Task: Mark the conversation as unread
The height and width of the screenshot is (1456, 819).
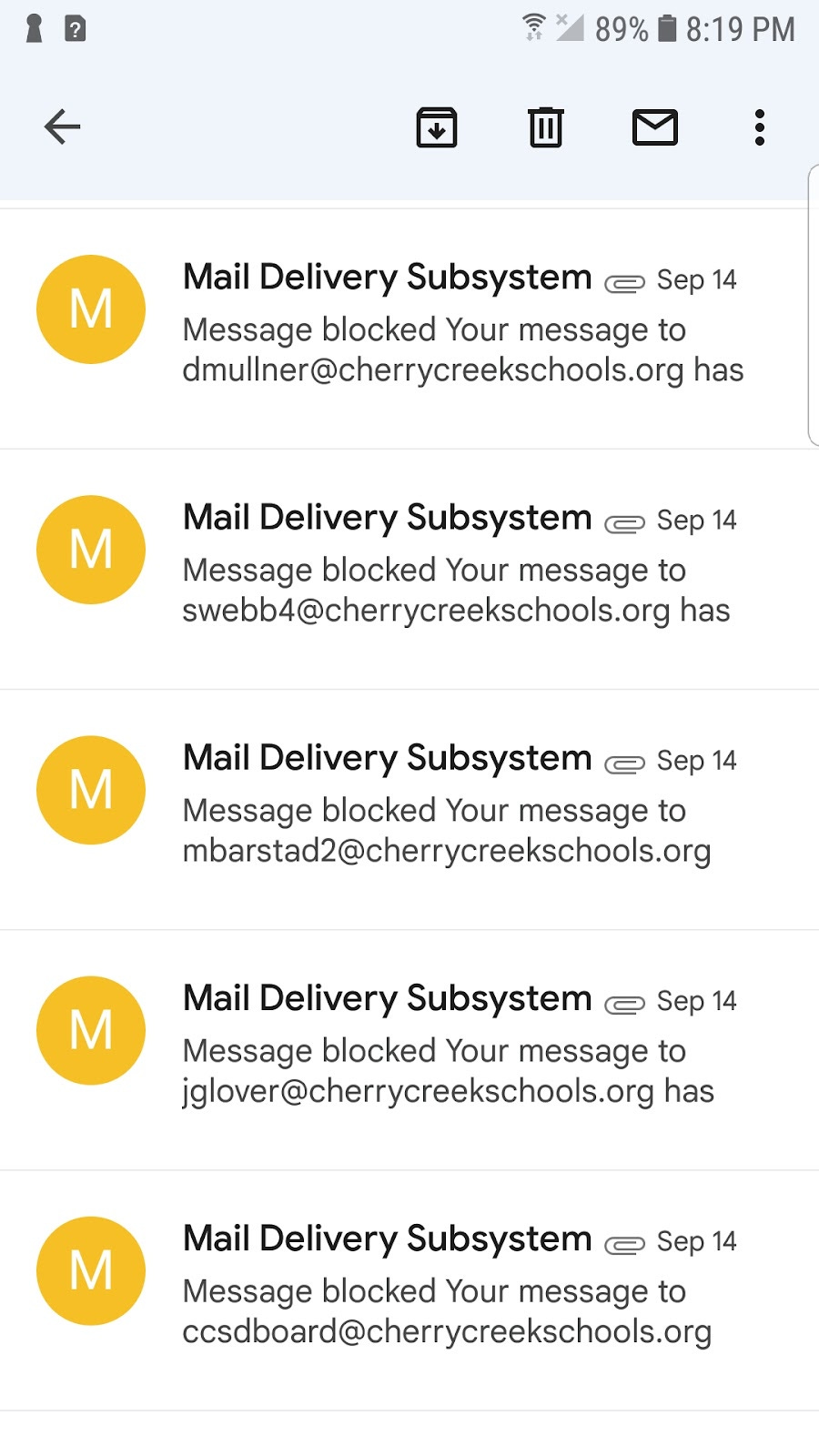Action: click(x=655, y=127)
